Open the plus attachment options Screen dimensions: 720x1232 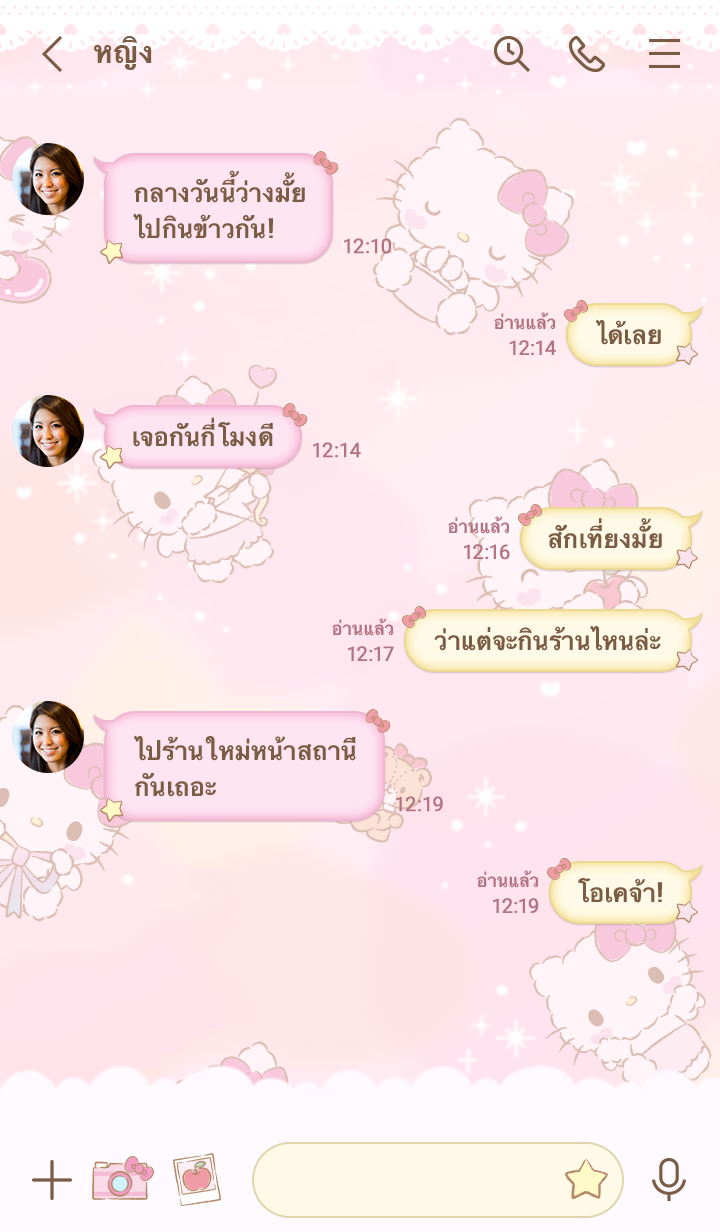(52, 1181)
